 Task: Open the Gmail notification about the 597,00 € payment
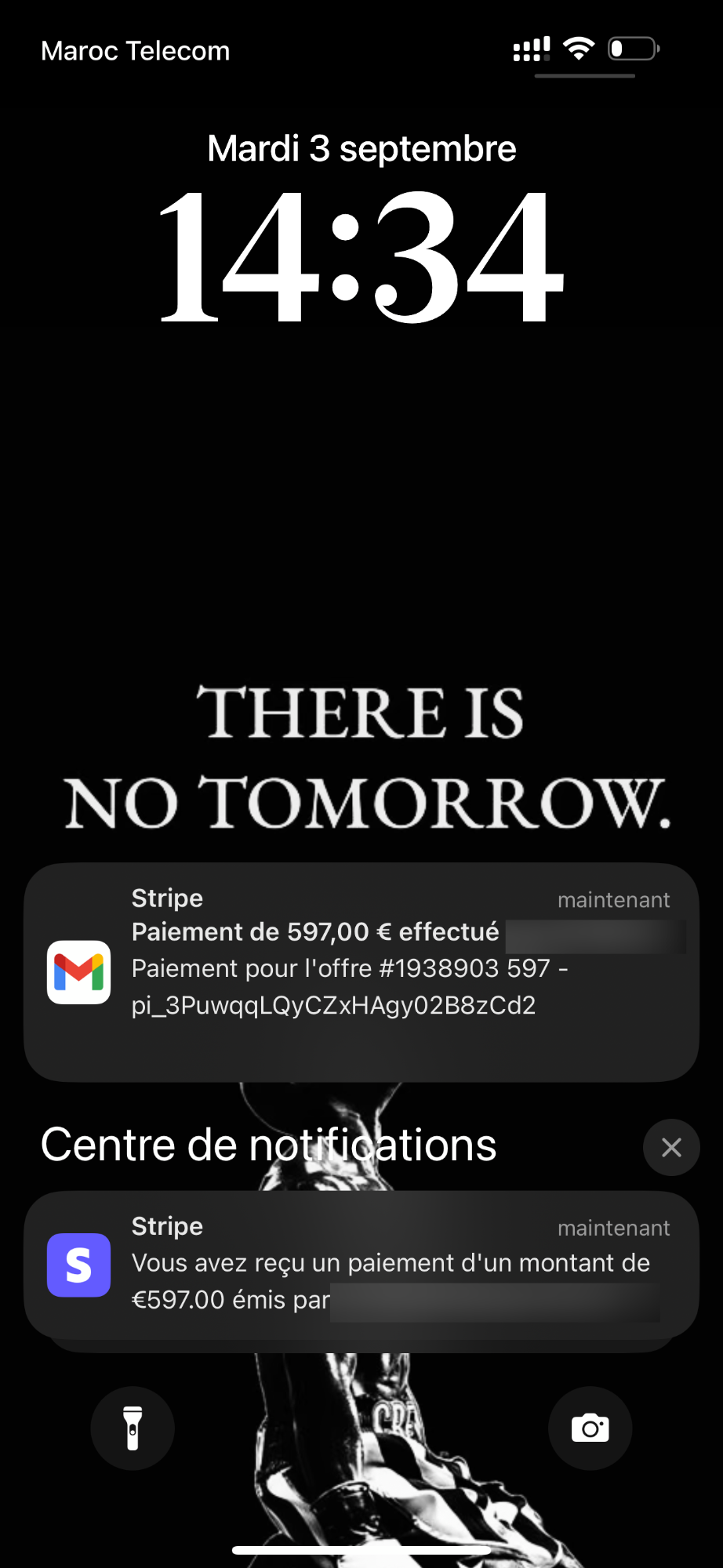click(361, 972)
